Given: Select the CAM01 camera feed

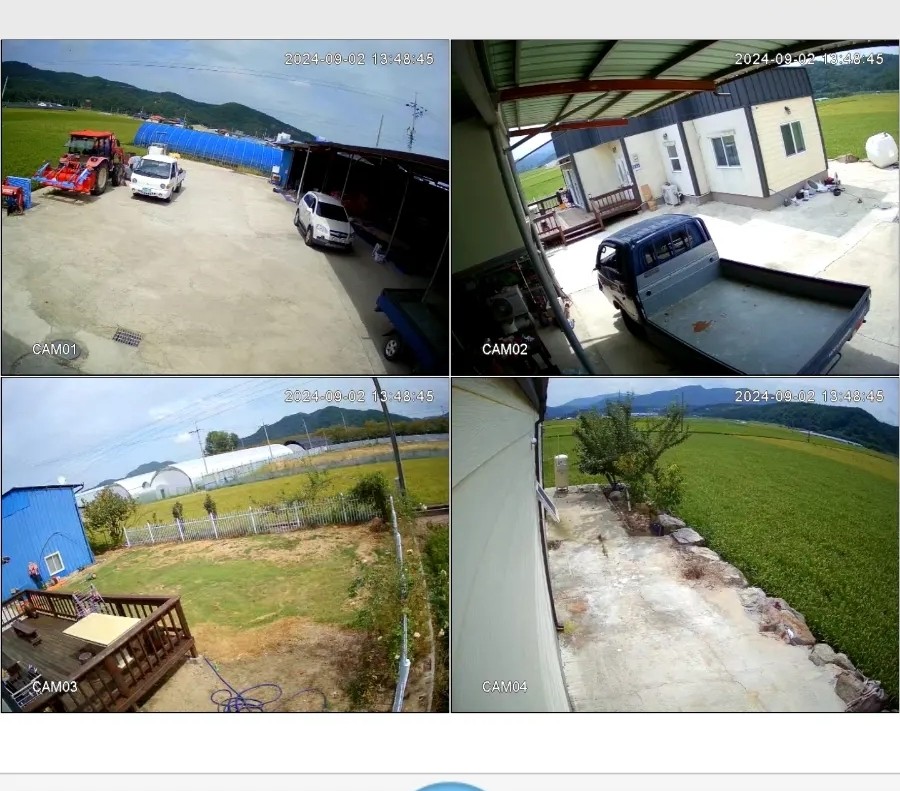Looking at the screenshot, I should 225,207.
